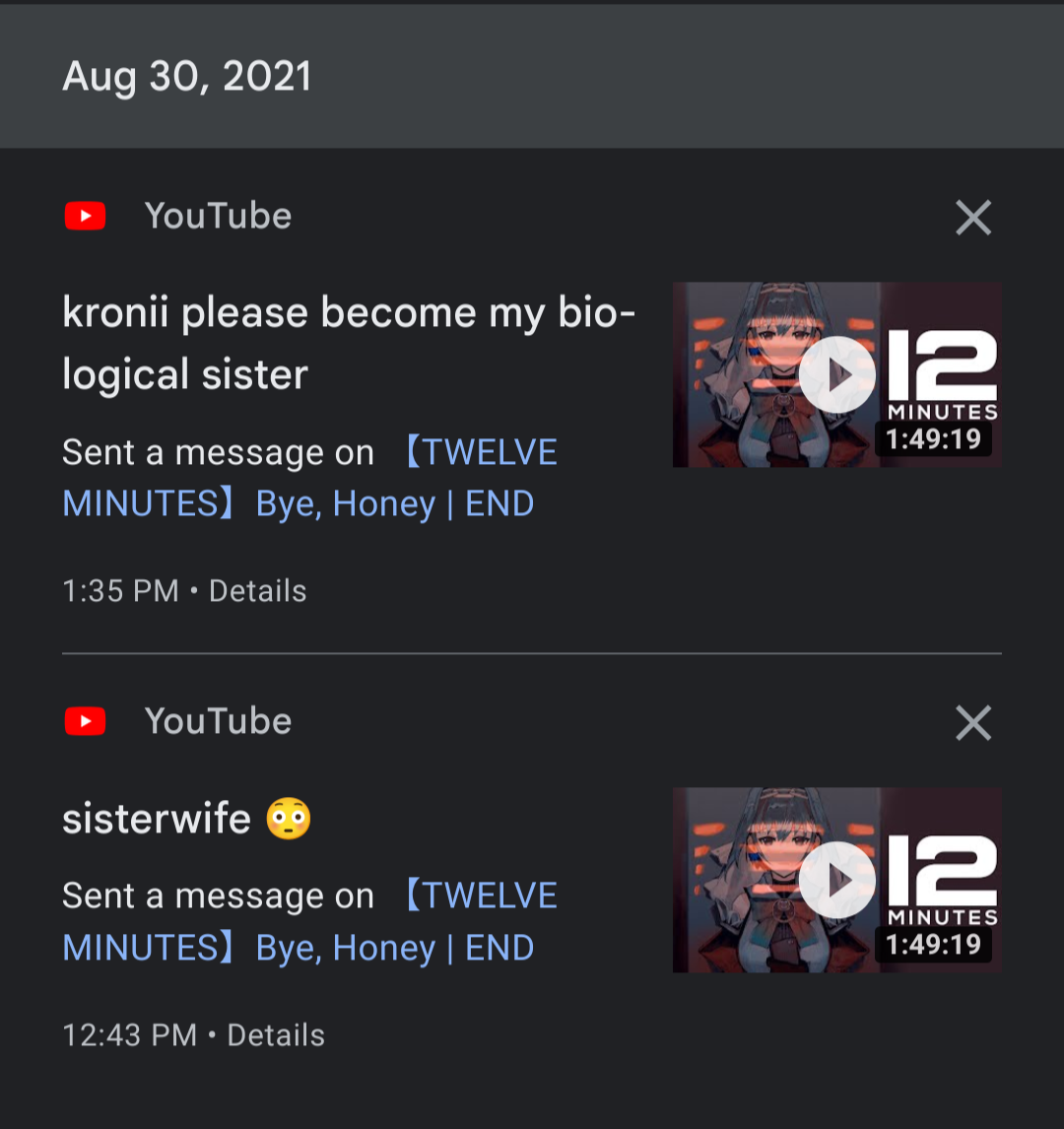View Details of the 12:43 PM entry
The height and width of the screenshot is (1129, 1064).
(x=276, y=1035)
